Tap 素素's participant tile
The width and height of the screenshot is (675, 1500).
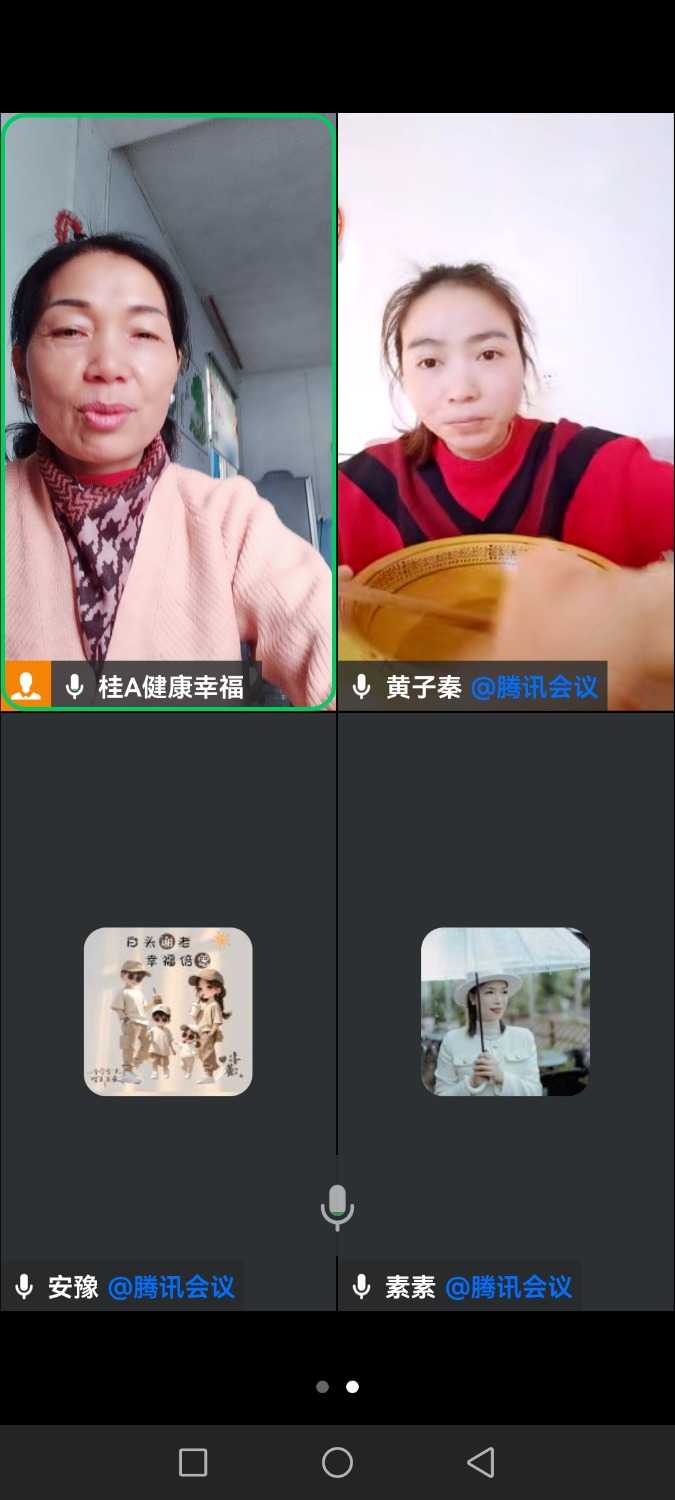pos(506,1011)
